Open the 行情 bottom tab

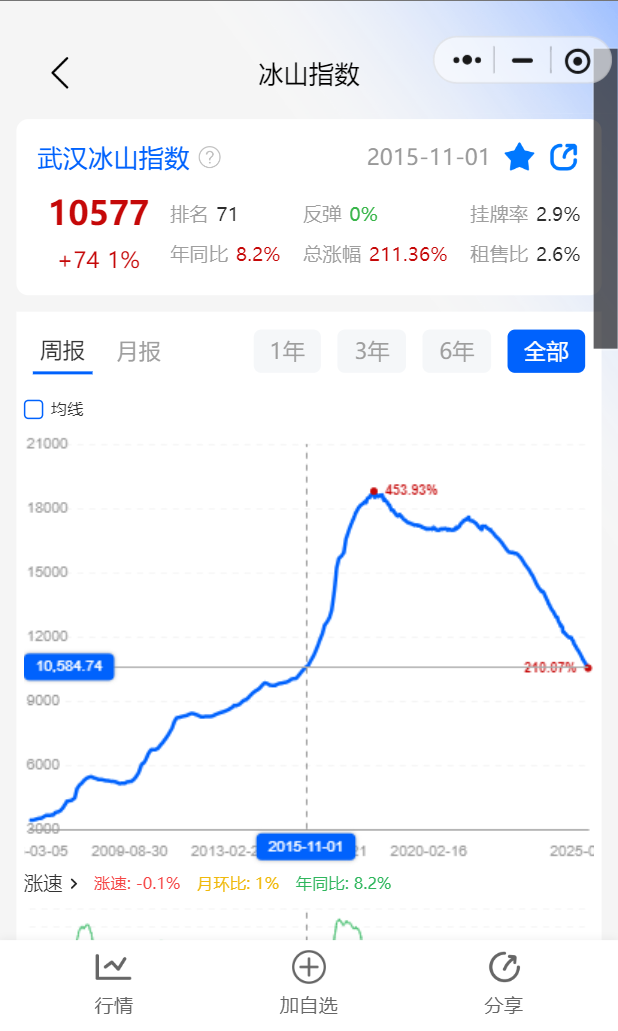(113, 983)
